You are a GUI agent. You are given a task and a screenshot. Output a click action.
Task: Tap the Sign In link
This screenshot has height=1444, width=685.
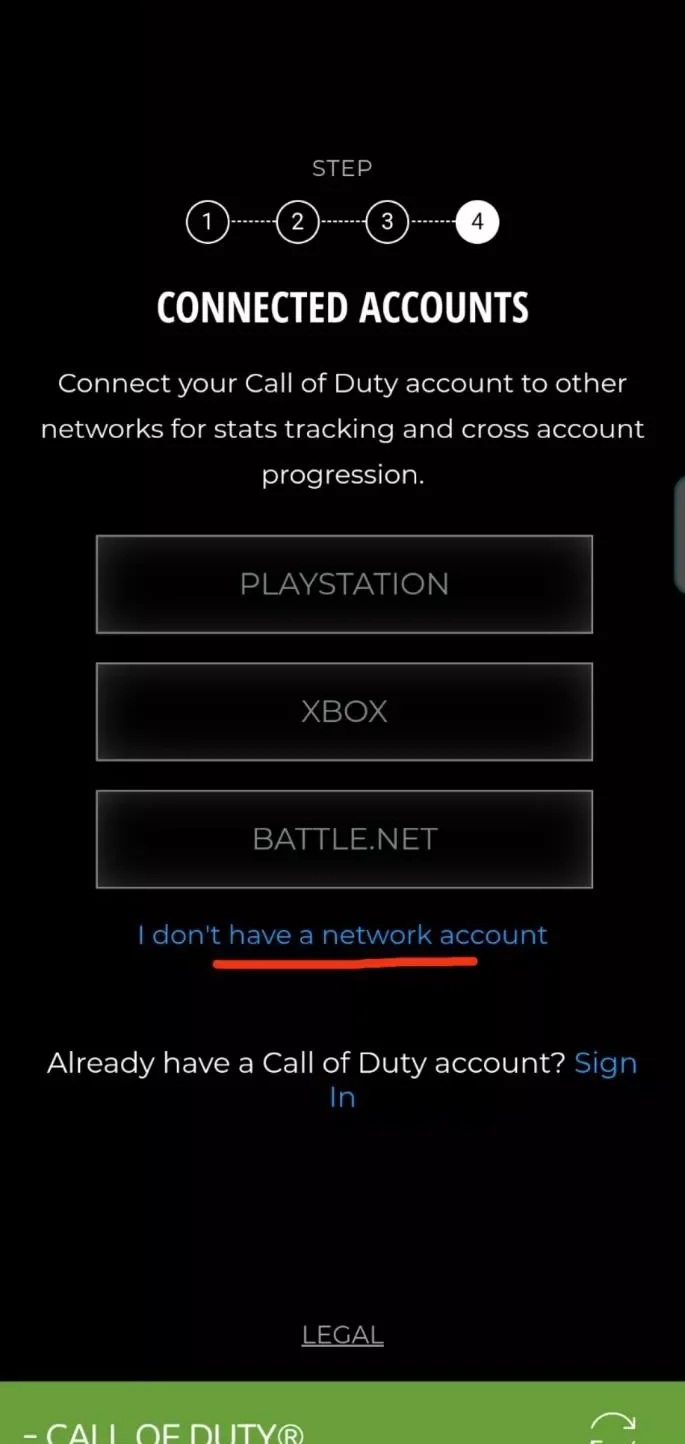point(605,1063)
